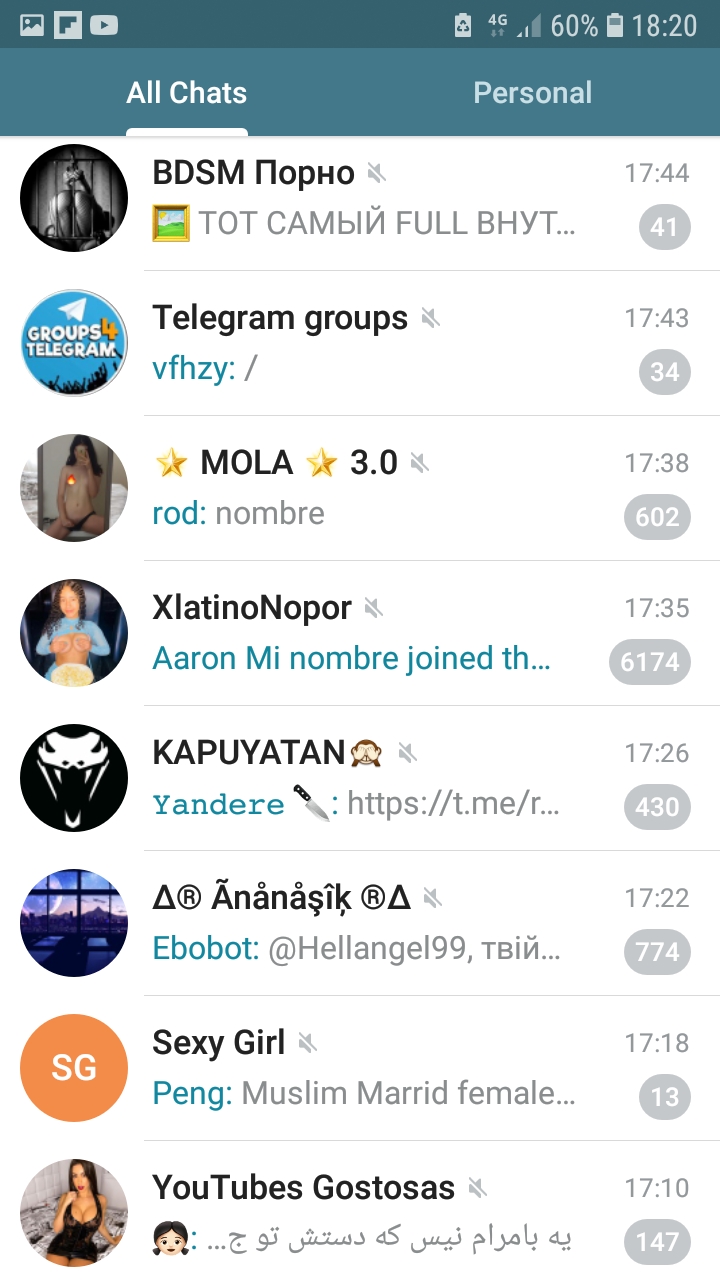Open the YouTubes Gostosas chat
Viewport: 720px width, 1280px height.
[x=360, y=1210]
